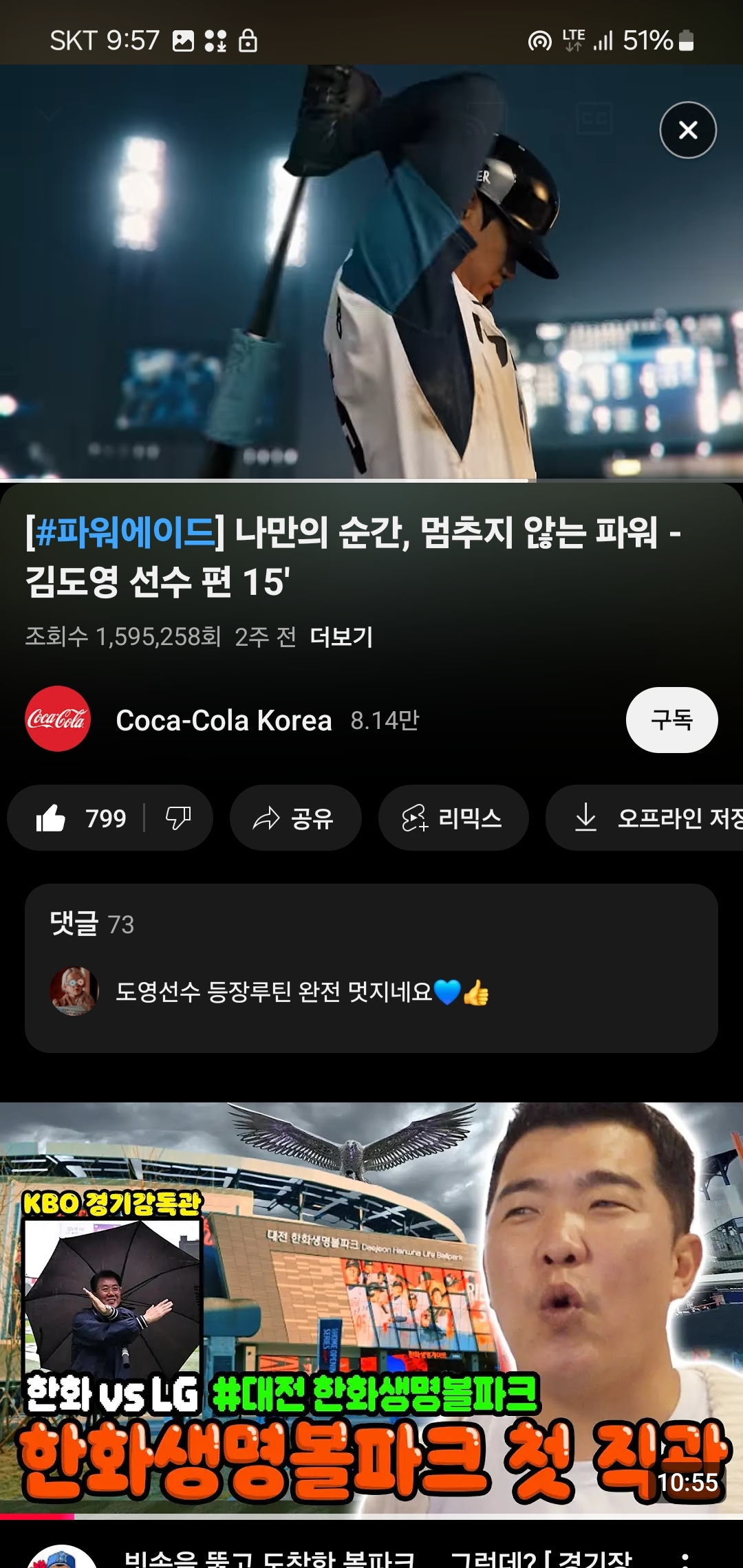Like the video with 799 likes
Viewport: 743px width, 1568px height.
79,818
